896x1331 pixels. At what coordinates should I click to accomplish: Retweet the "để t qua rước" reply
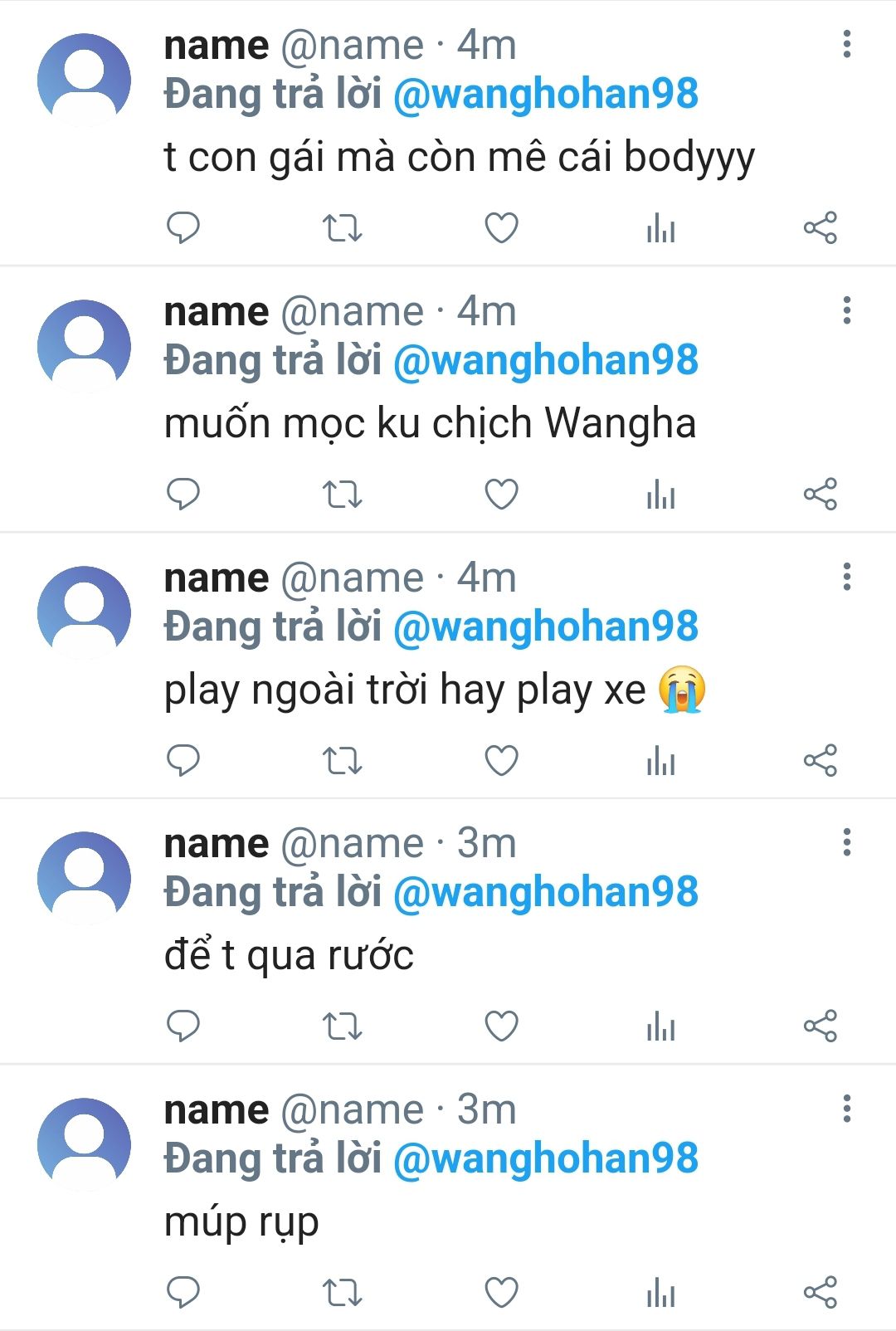342,1026
